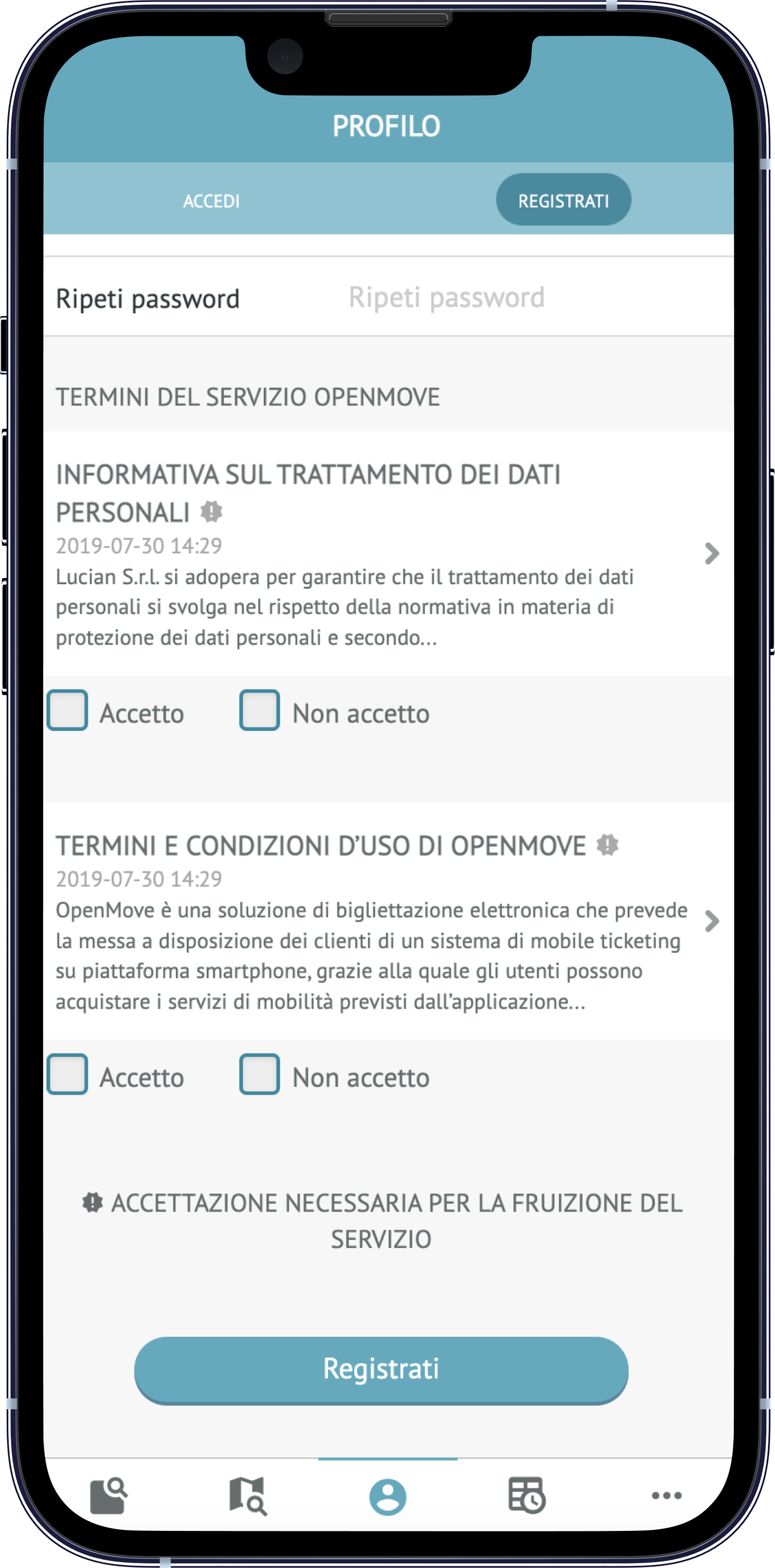Check Non accetto for Termini e condizioni
This screenshot has height=1568, width=775.
tap(260, 1074)
